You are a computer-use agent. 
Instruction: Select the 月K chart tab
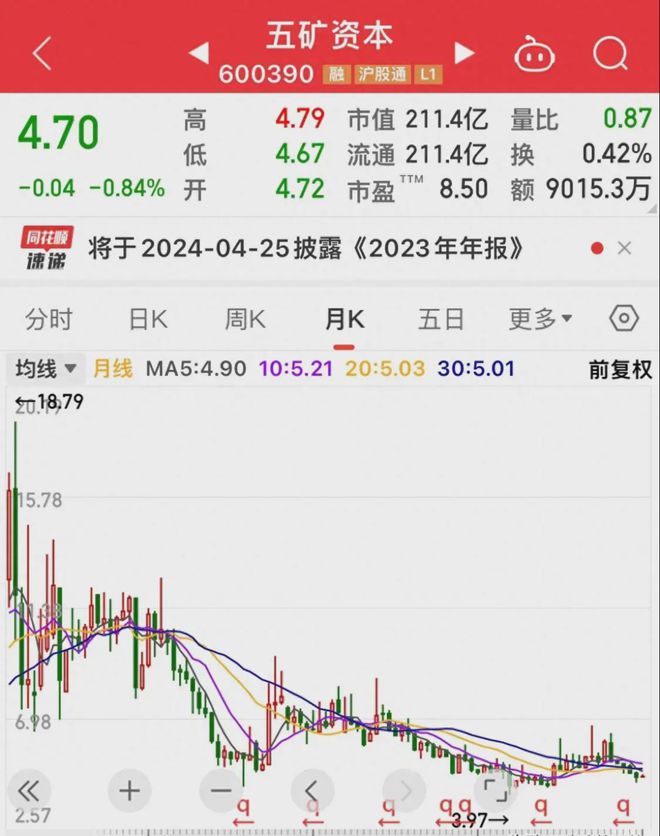pyautogui.click(x=344, y=319)
